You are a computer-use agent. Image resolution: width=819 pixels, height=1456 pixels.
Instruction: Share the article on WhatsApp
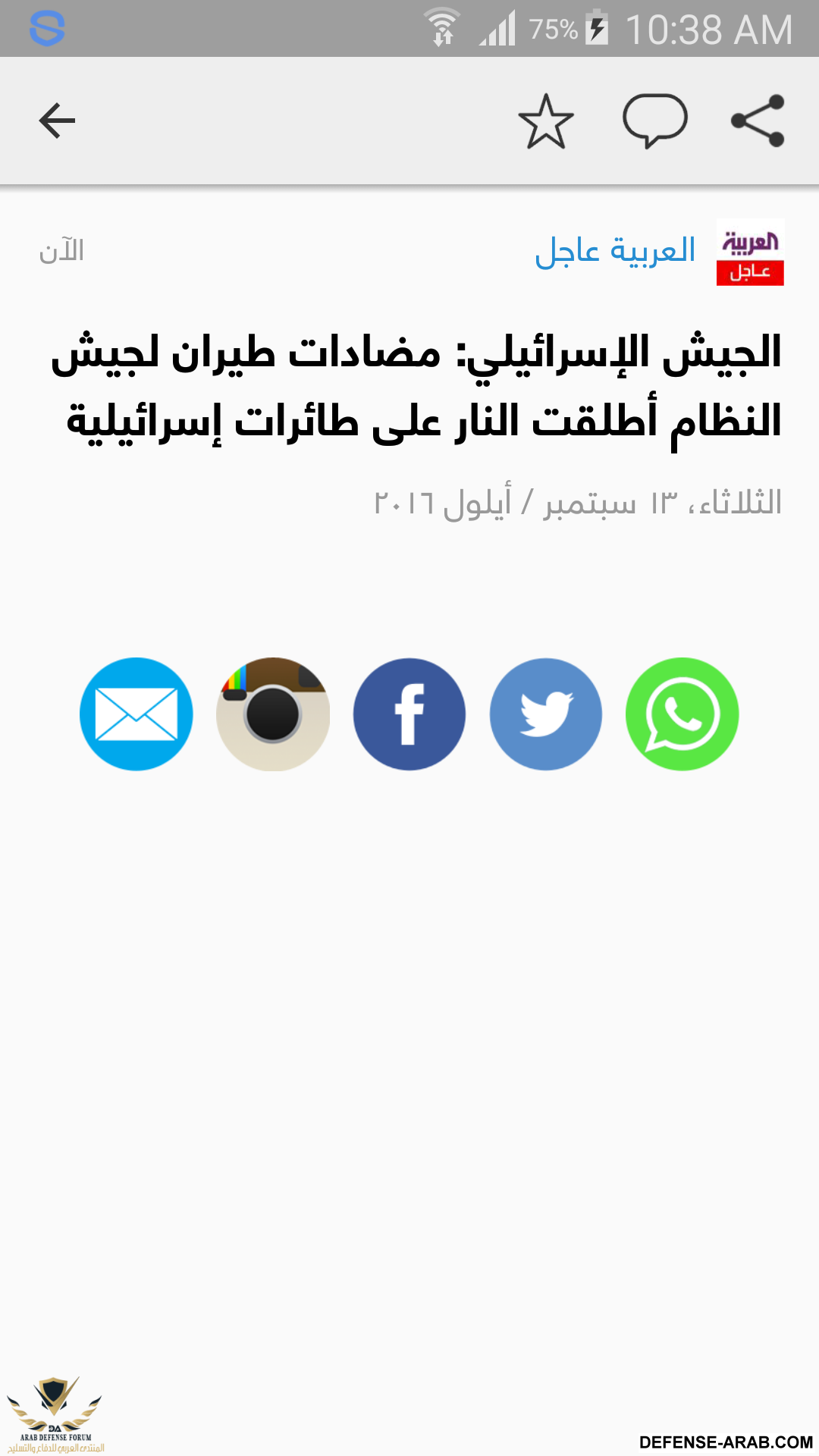coord(682,714)
